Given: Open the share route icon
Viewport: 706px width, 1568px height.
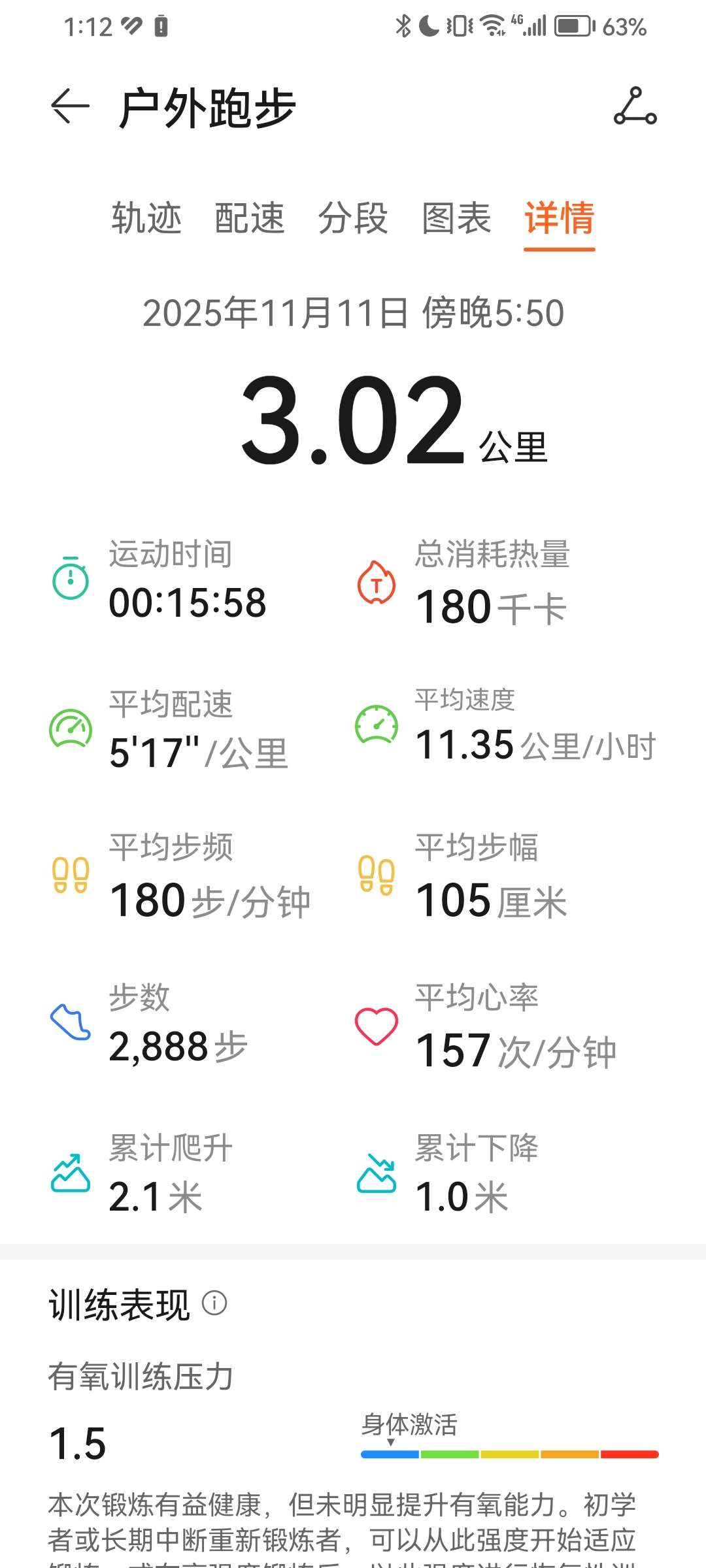Looking at the screenshot, I should (x=635, y=106).
